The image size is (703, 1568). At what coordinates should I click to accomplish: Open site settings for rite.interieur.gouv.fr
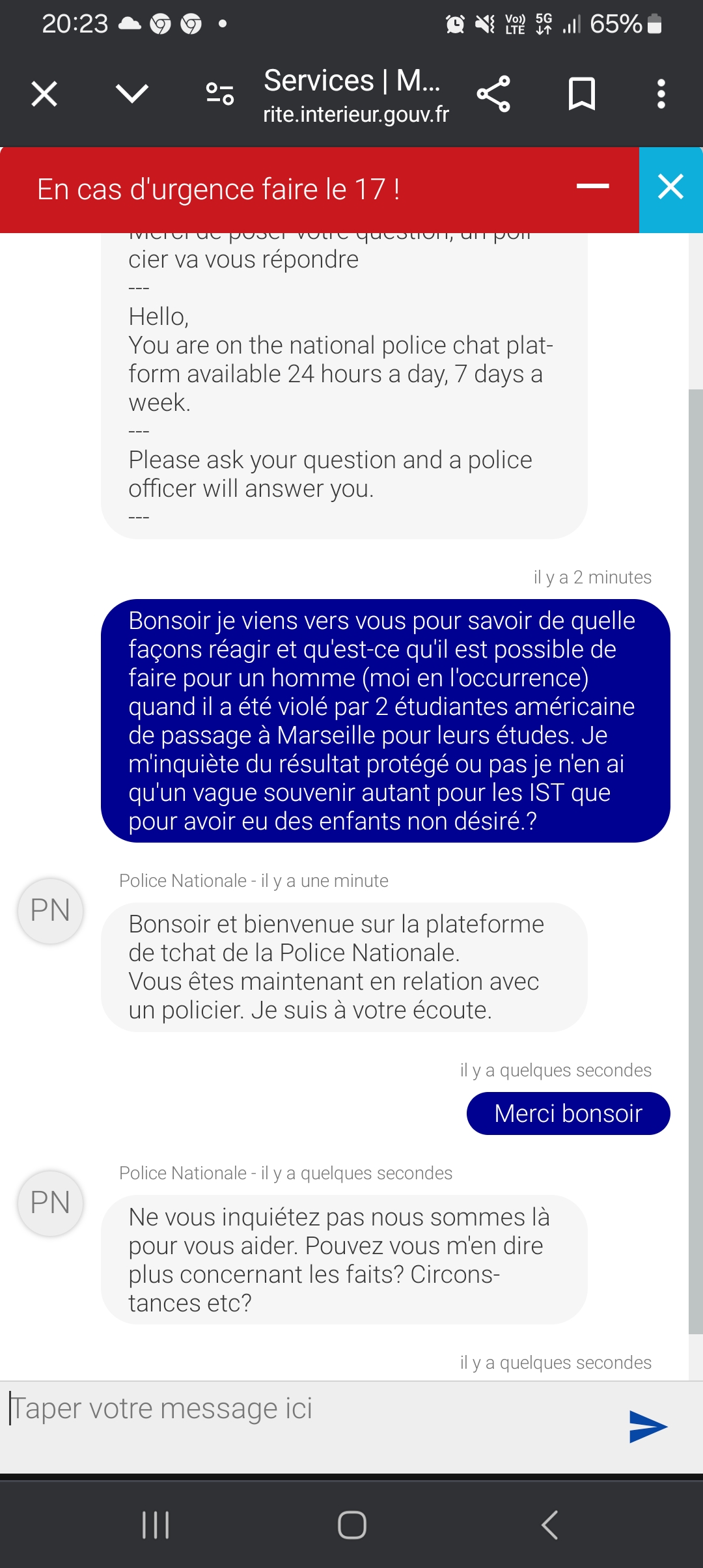pos(220,94)
